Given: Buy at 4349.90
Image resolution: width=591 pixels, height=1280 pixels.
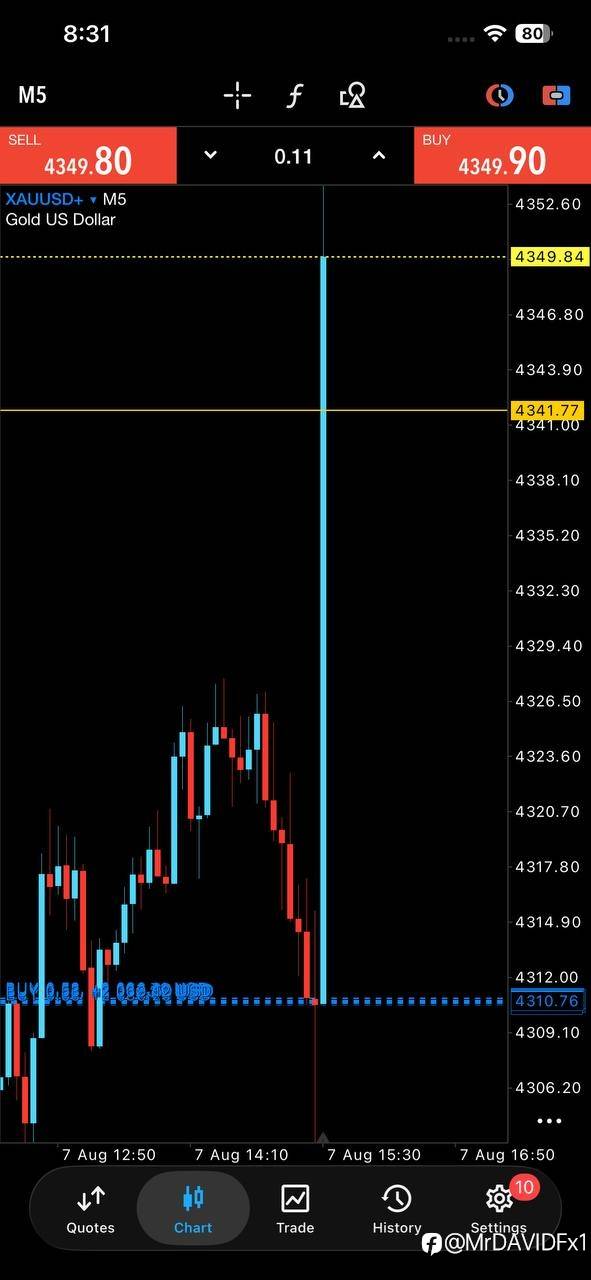Looking at the screenshot, I should tap(502, 155).
